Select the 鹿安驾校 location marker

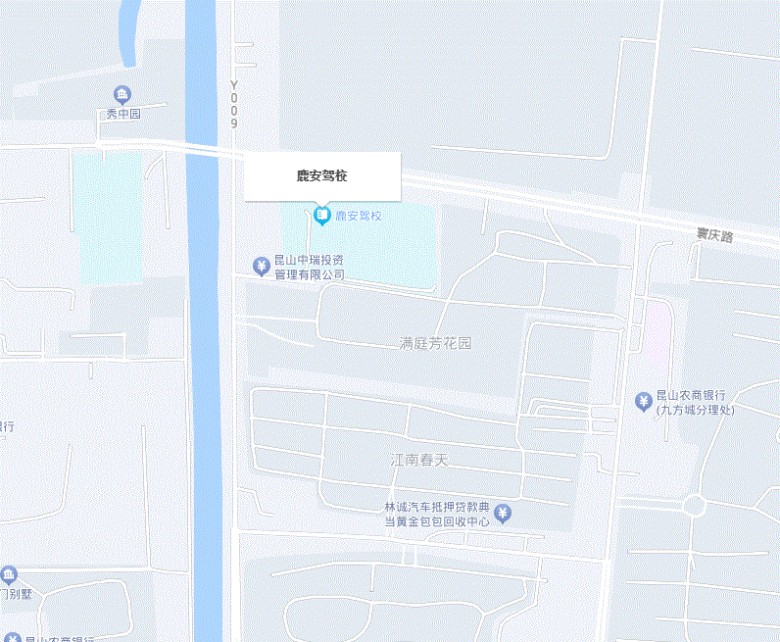322,215
